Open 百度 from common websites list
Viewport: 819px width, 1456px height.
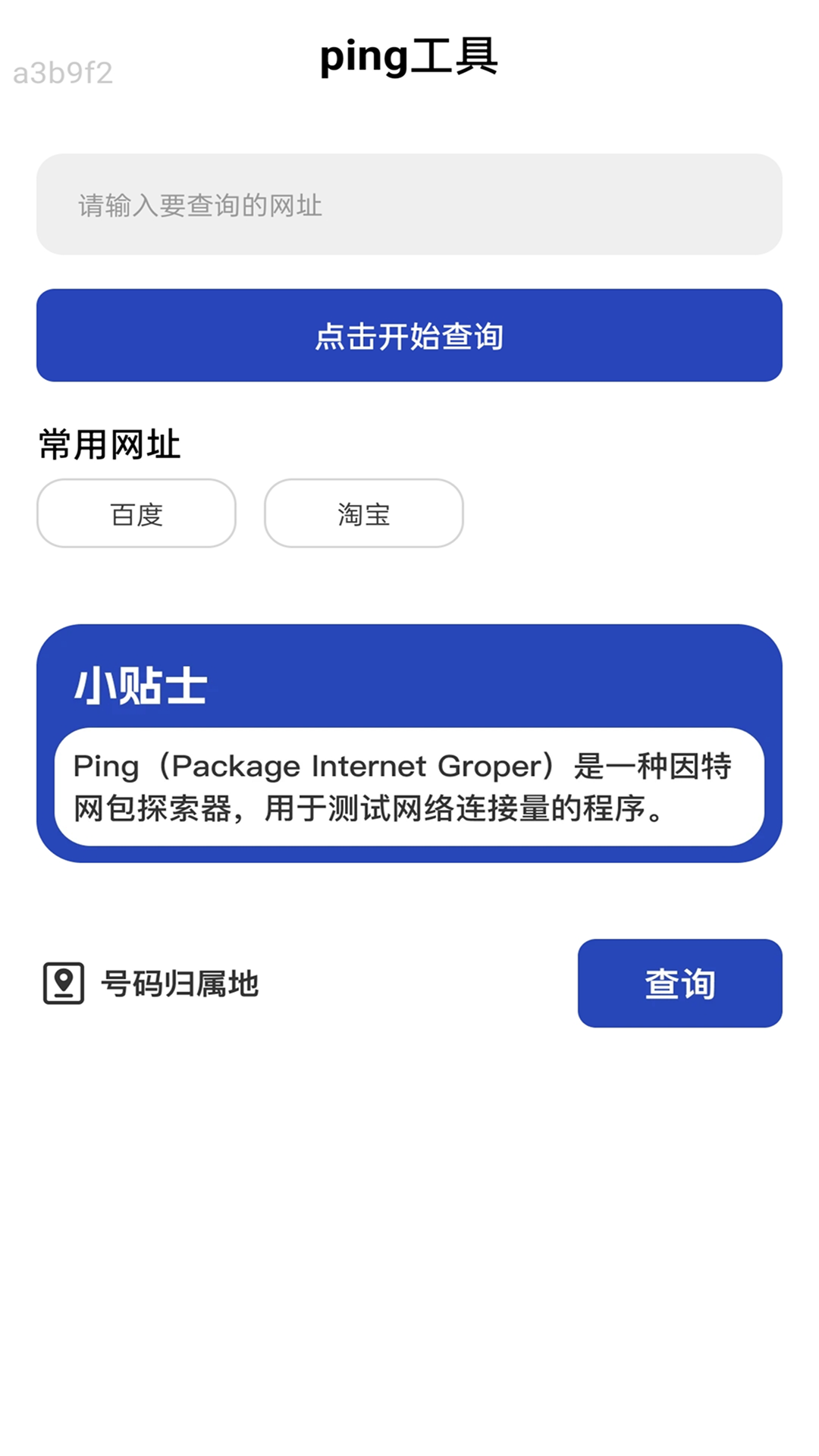[136, 513]
